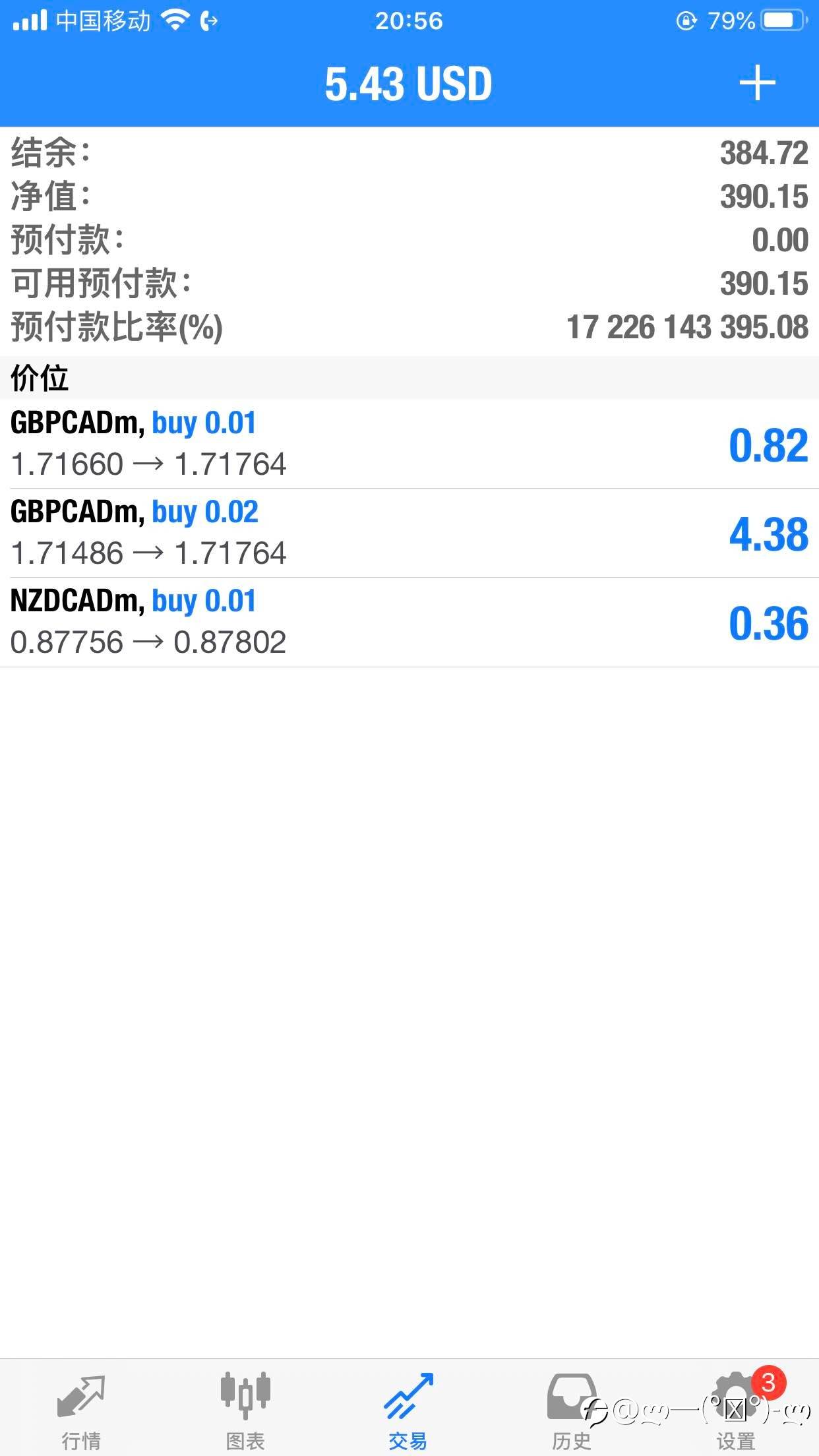
Task: Open the NZDCADm buy 0.01 position
Action: [409, 622]
